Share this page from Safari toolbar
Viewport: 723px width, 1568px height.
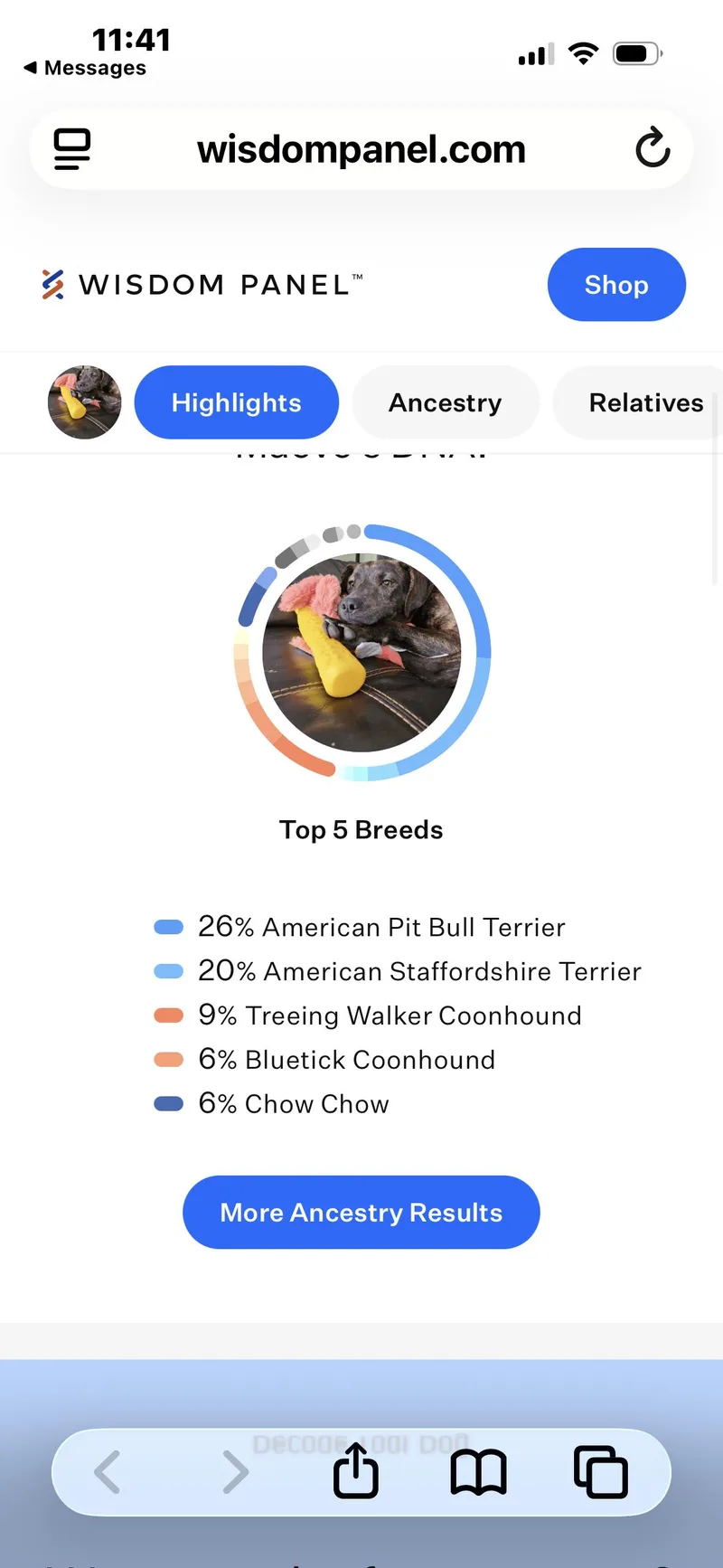pos(356,1471)
